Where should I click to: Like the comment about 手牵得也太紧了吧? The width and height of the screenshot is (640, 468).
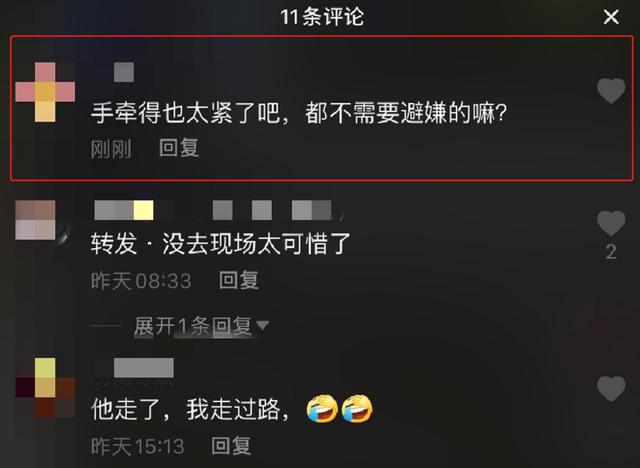tap(610, 91)
